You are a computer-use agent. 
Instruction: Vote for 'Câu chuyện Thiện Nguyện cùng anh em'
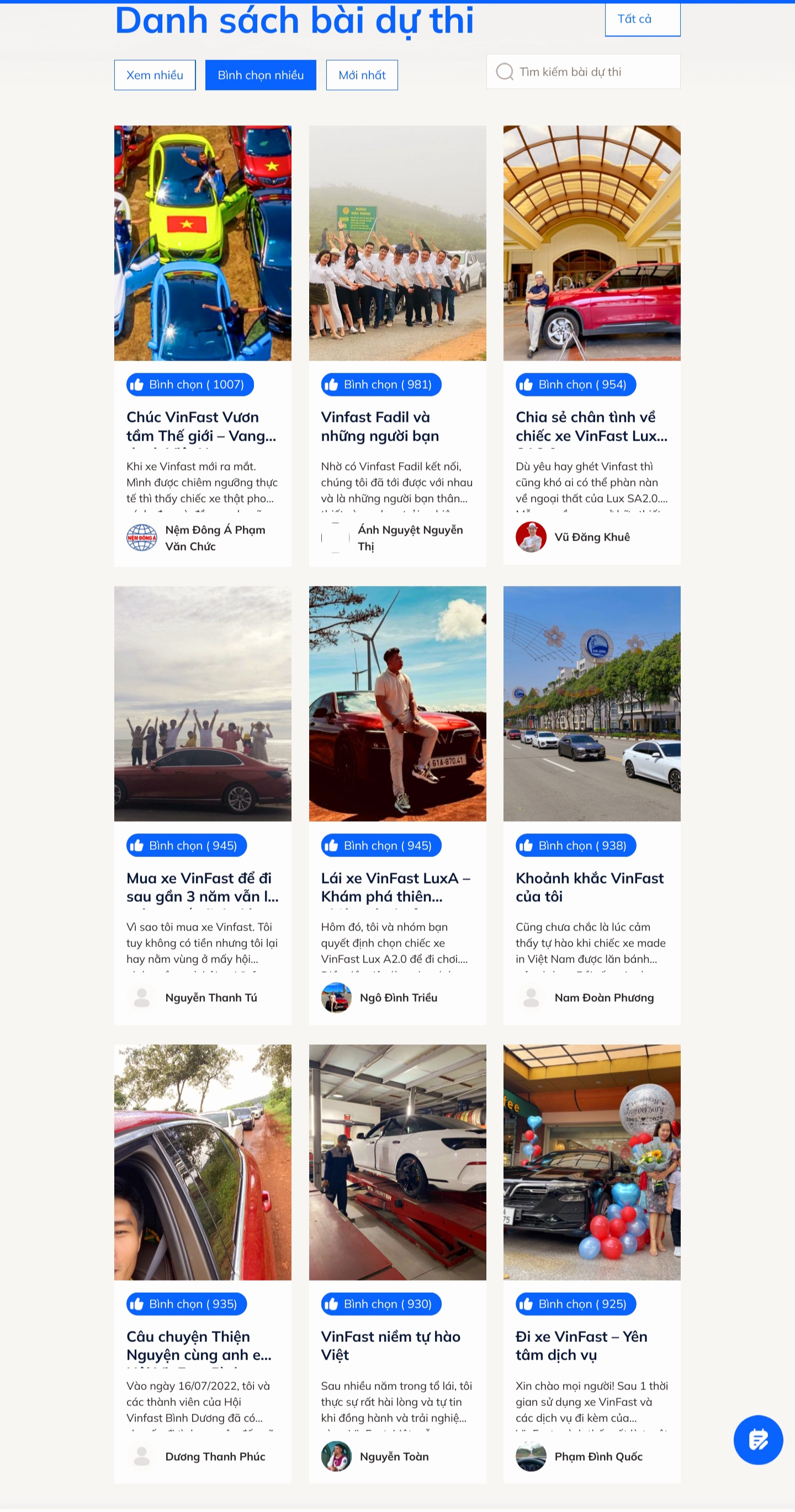pyautogui.click(x=185, y=1304)
